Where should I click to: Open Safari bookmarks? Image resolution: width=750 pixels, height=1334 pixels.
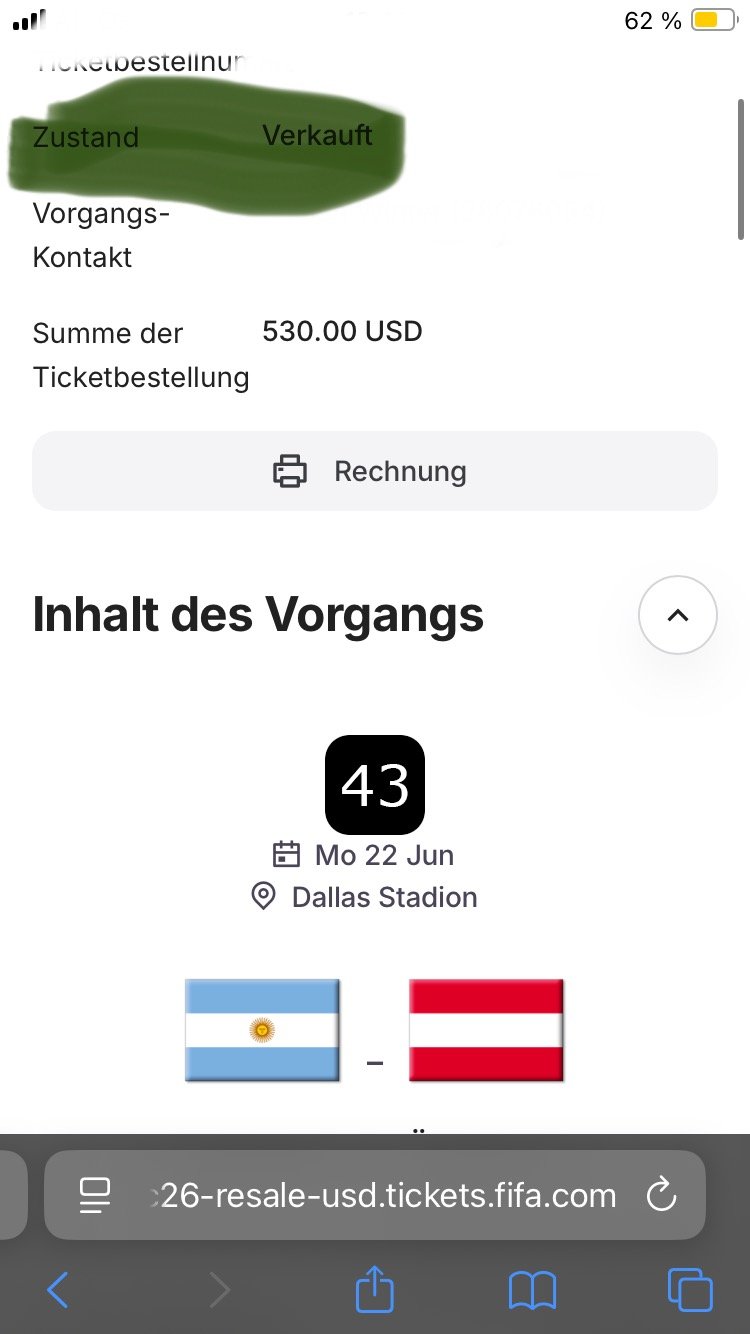tap(532, 1291)
